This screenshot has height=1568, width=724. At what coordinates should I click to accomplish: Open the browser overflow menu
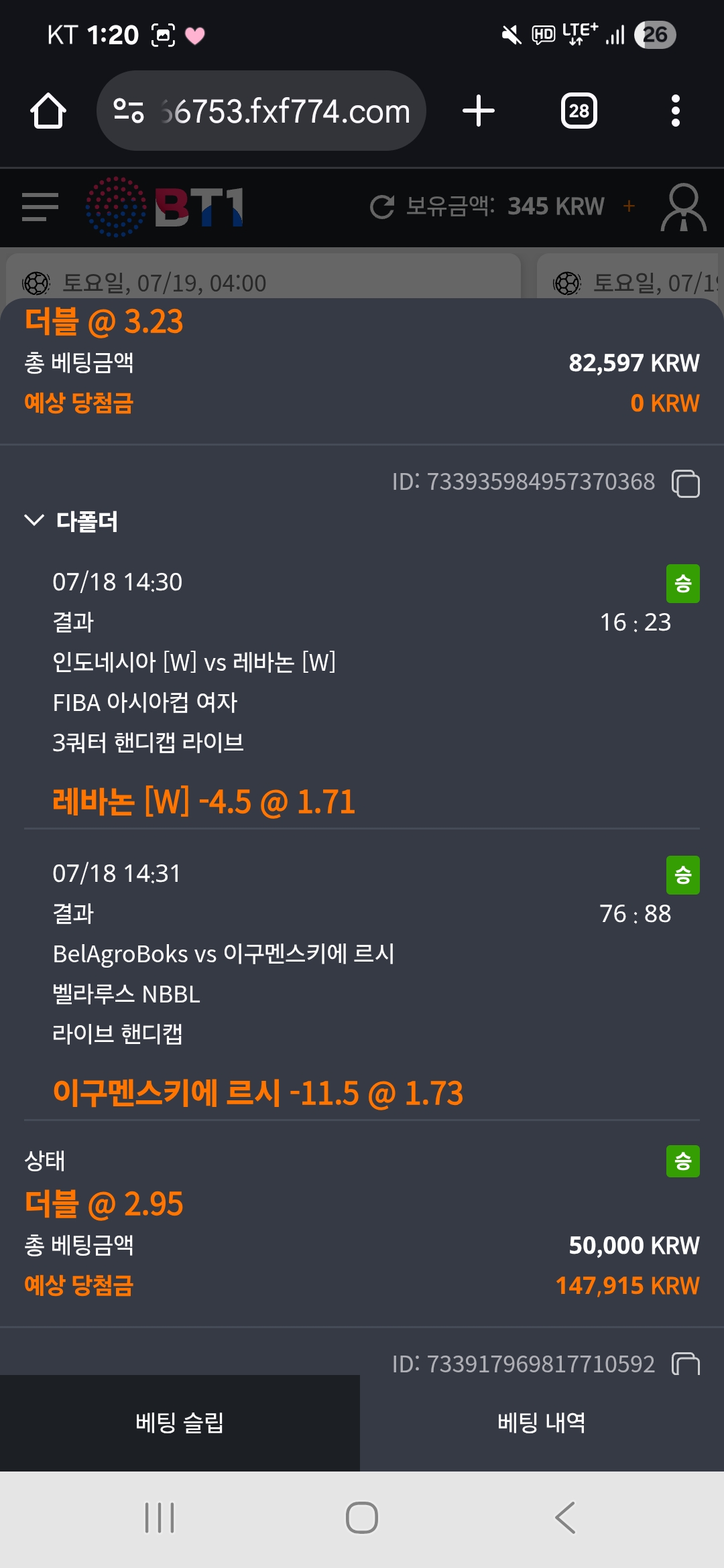click(x=675, y=111)
